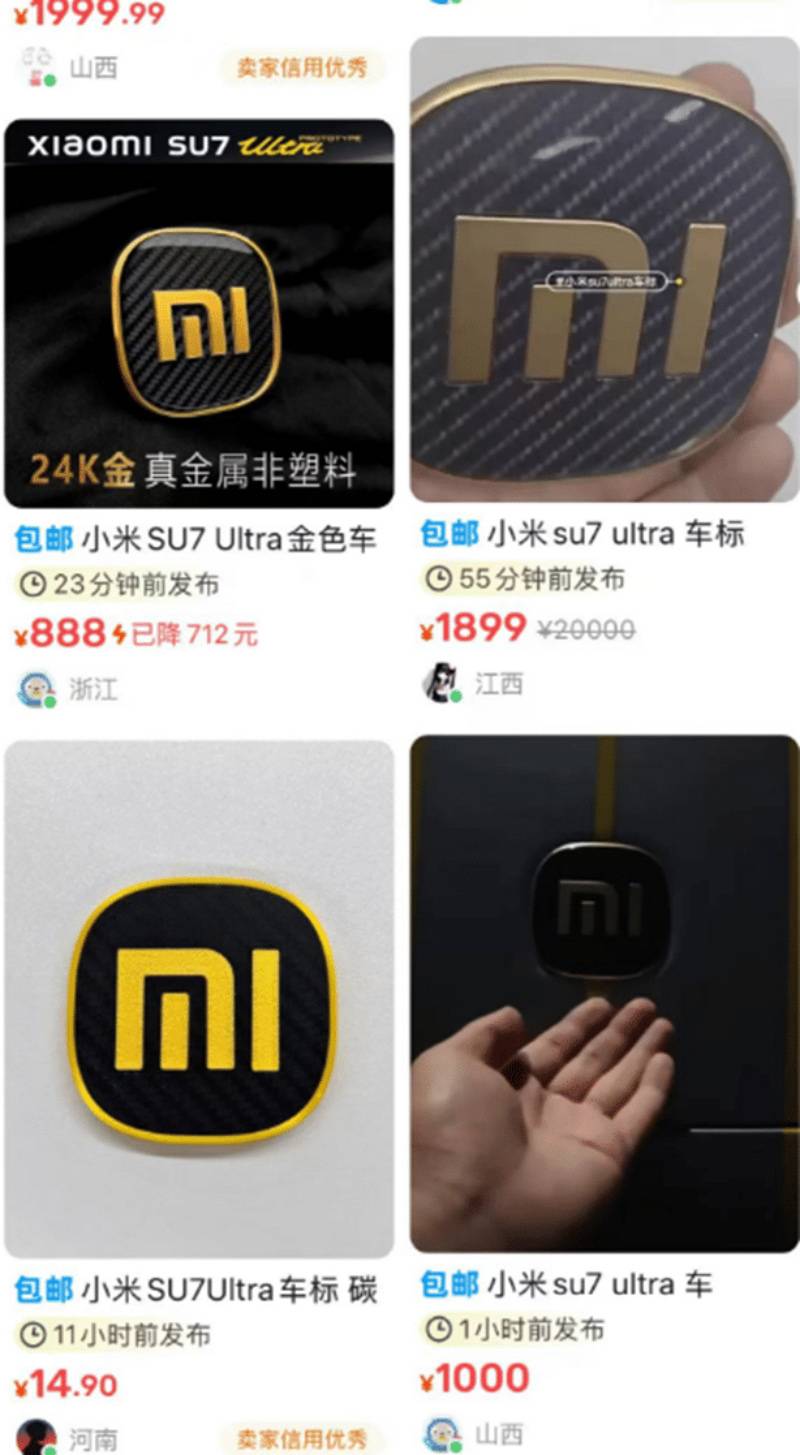Click the strikethrough ¥20000 original price
The height and width of the screenshot is (1455, 800).
(590, 632)
